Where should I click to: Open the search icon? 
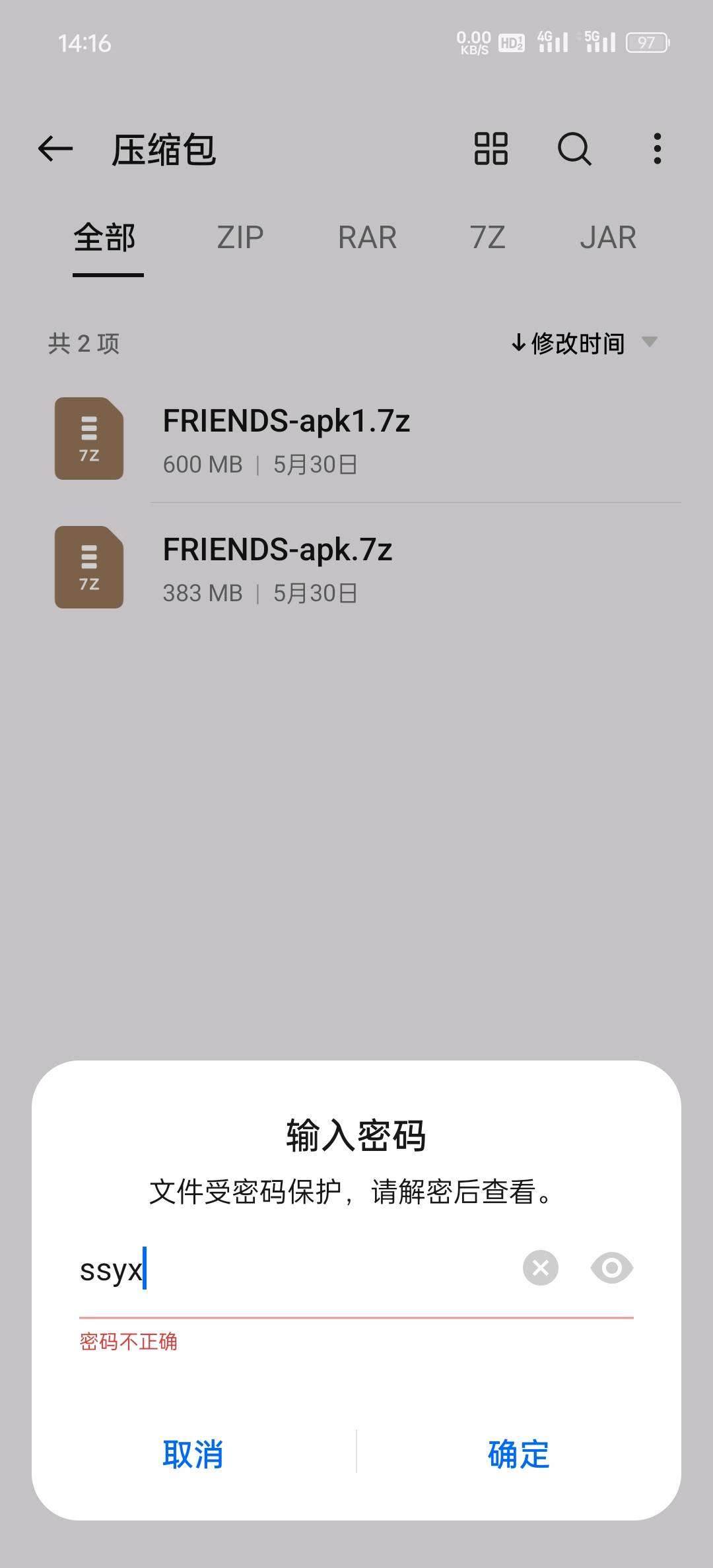[574, 150]
